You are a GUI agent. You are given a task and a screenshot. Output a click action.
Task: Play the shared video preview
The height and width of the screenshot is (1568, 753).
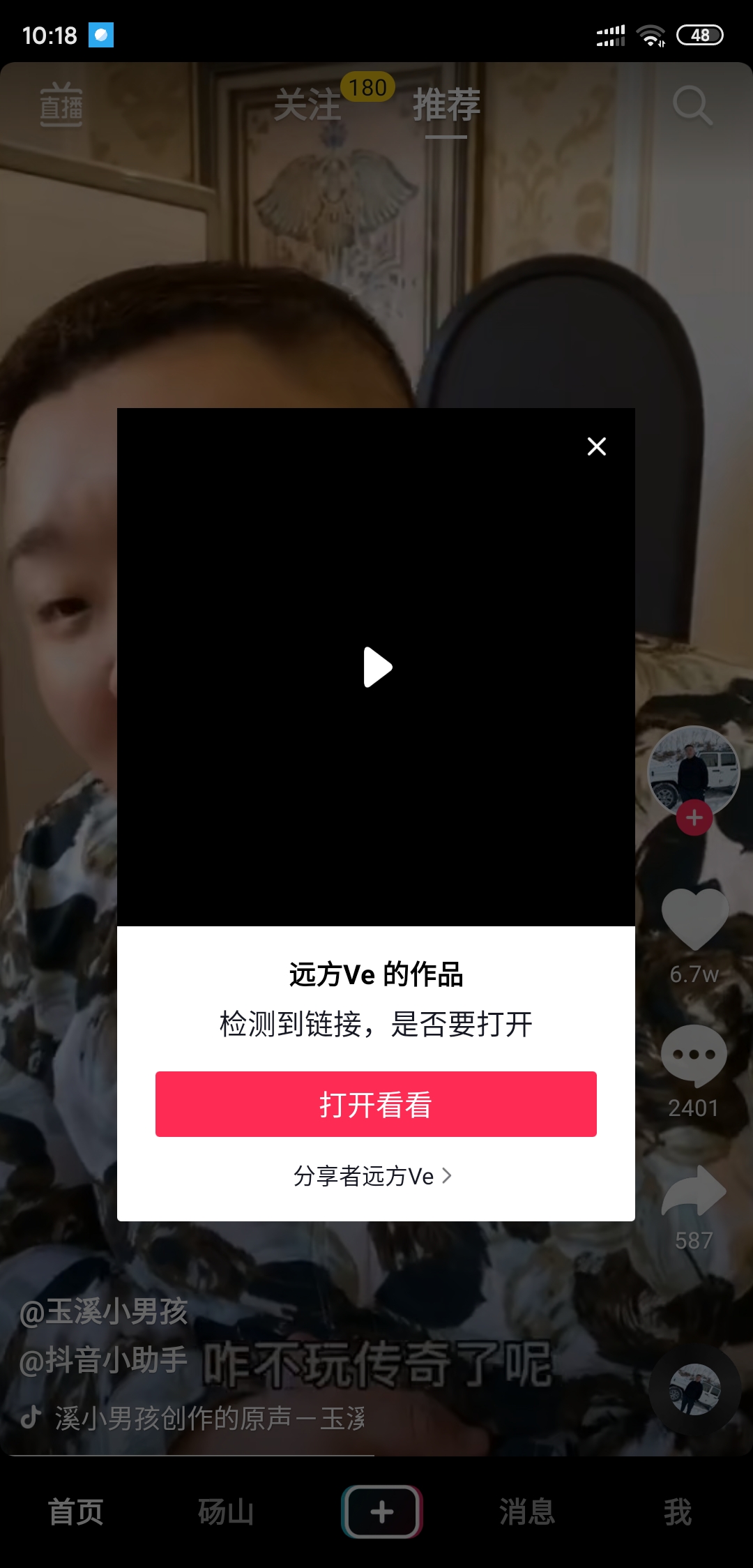pos(377,668)
